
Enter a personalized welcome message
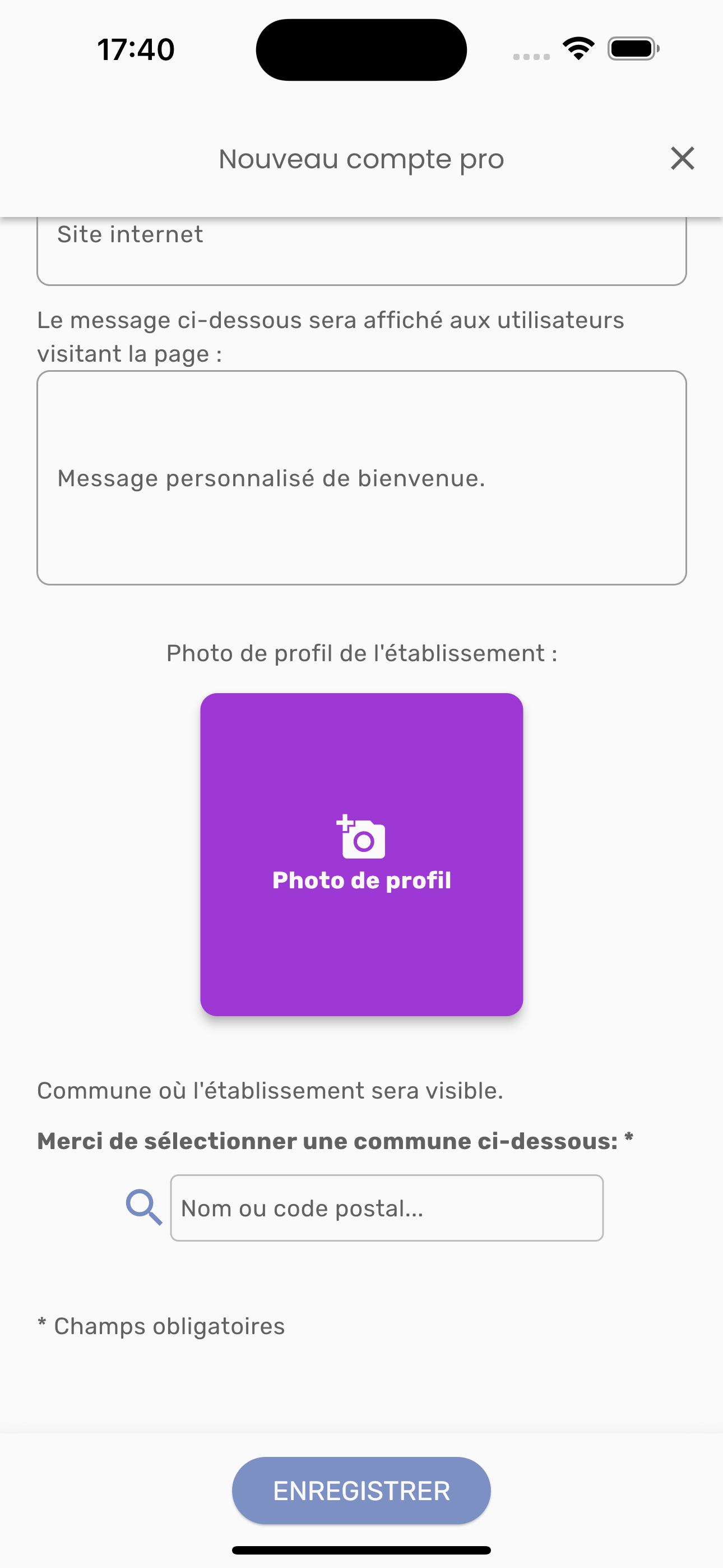(361, 478)
